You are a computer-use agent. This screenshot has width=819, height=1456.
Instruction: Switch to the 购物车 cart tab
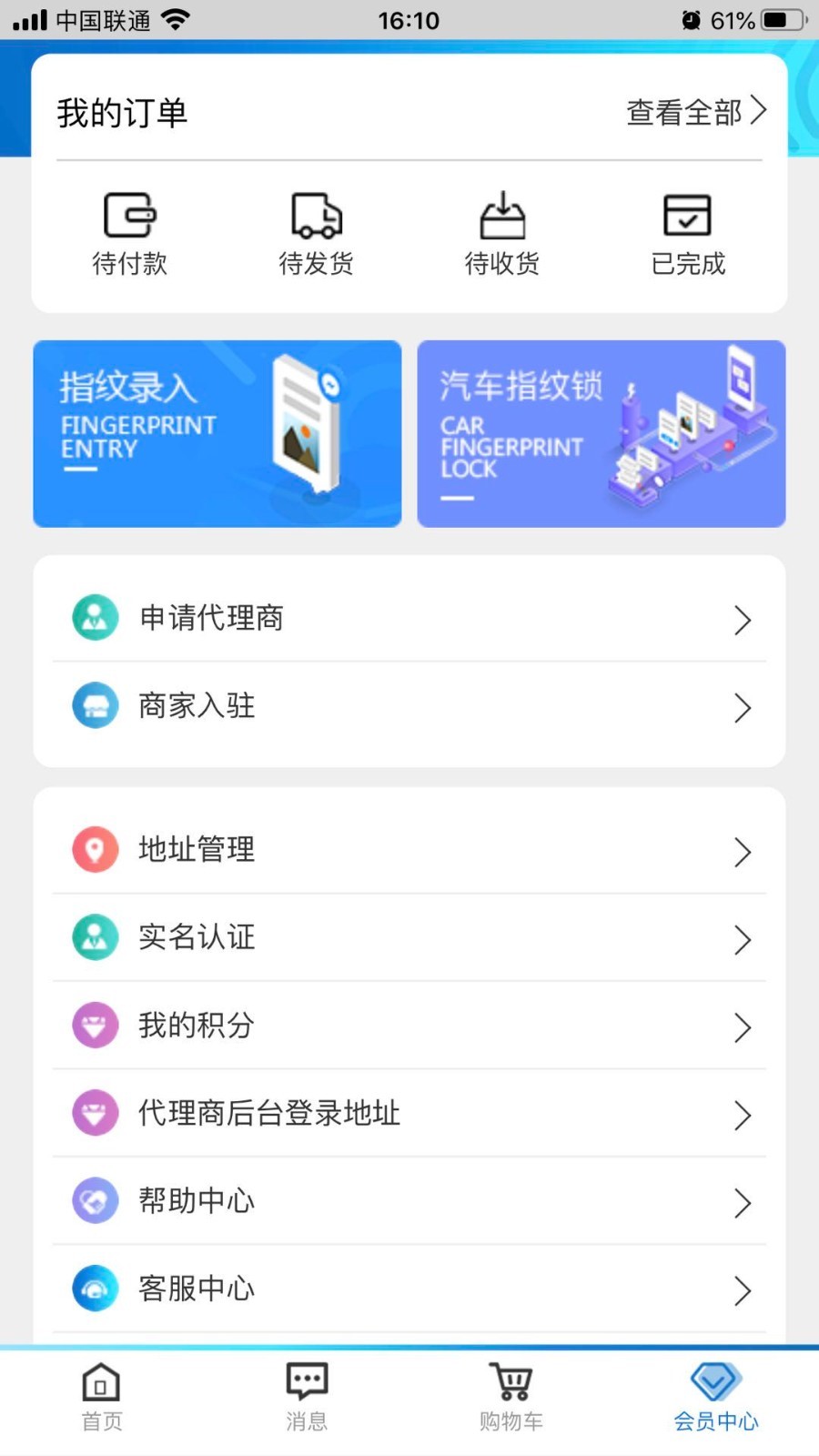click(511, 1398)
